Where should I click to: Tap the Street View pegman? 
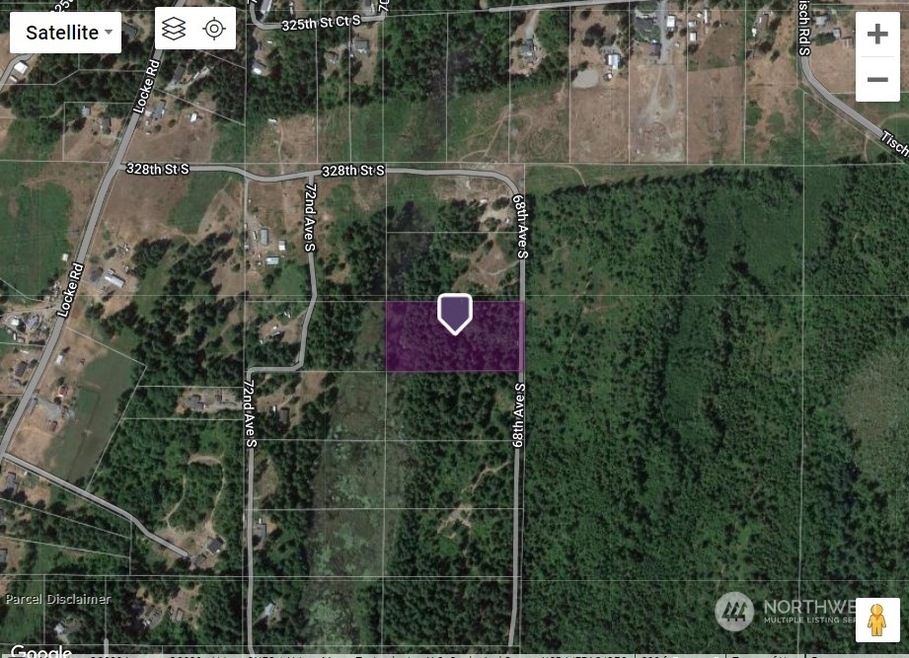pos(877,620)
